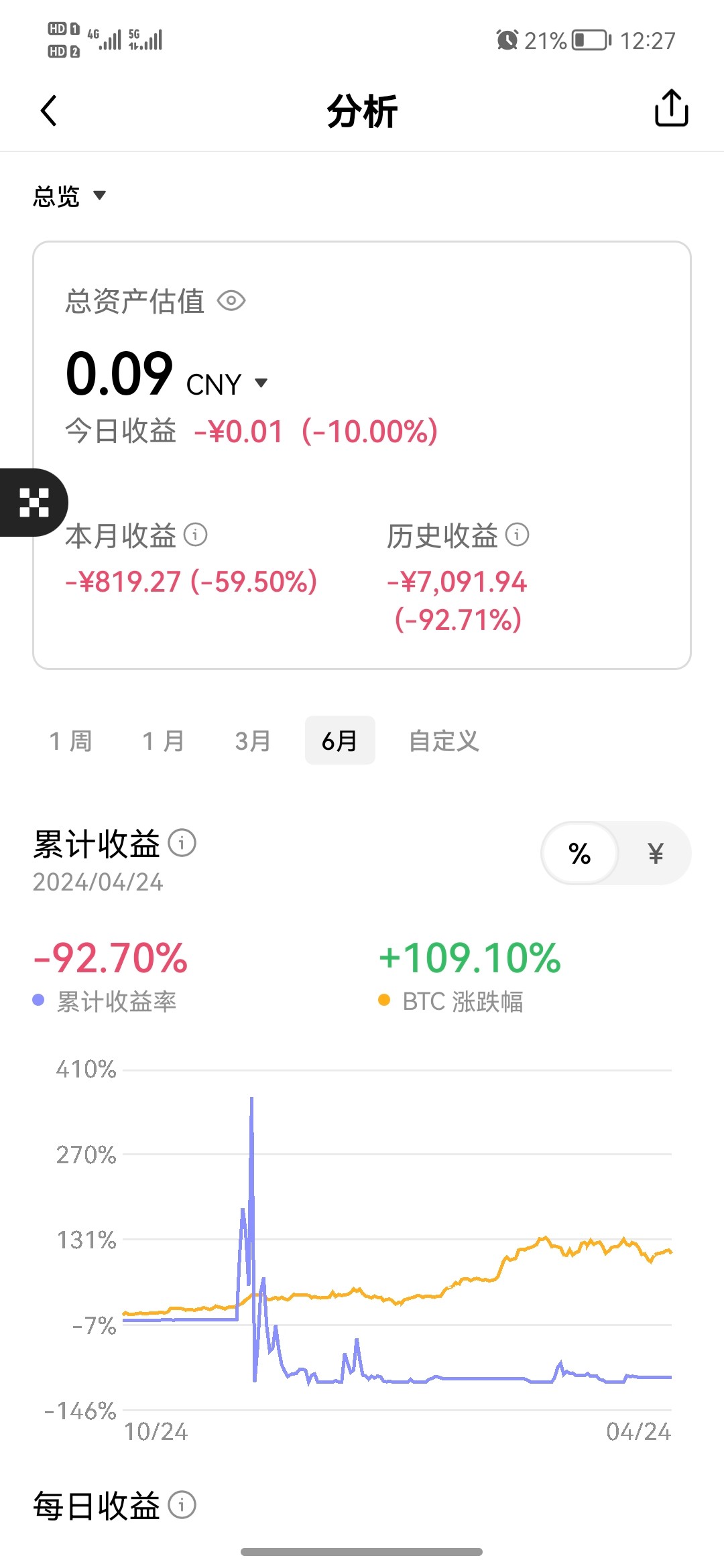Select the 1 月 time range
Image resolution: width=724 pixels, height=1568 pixels.
[163, 740]
